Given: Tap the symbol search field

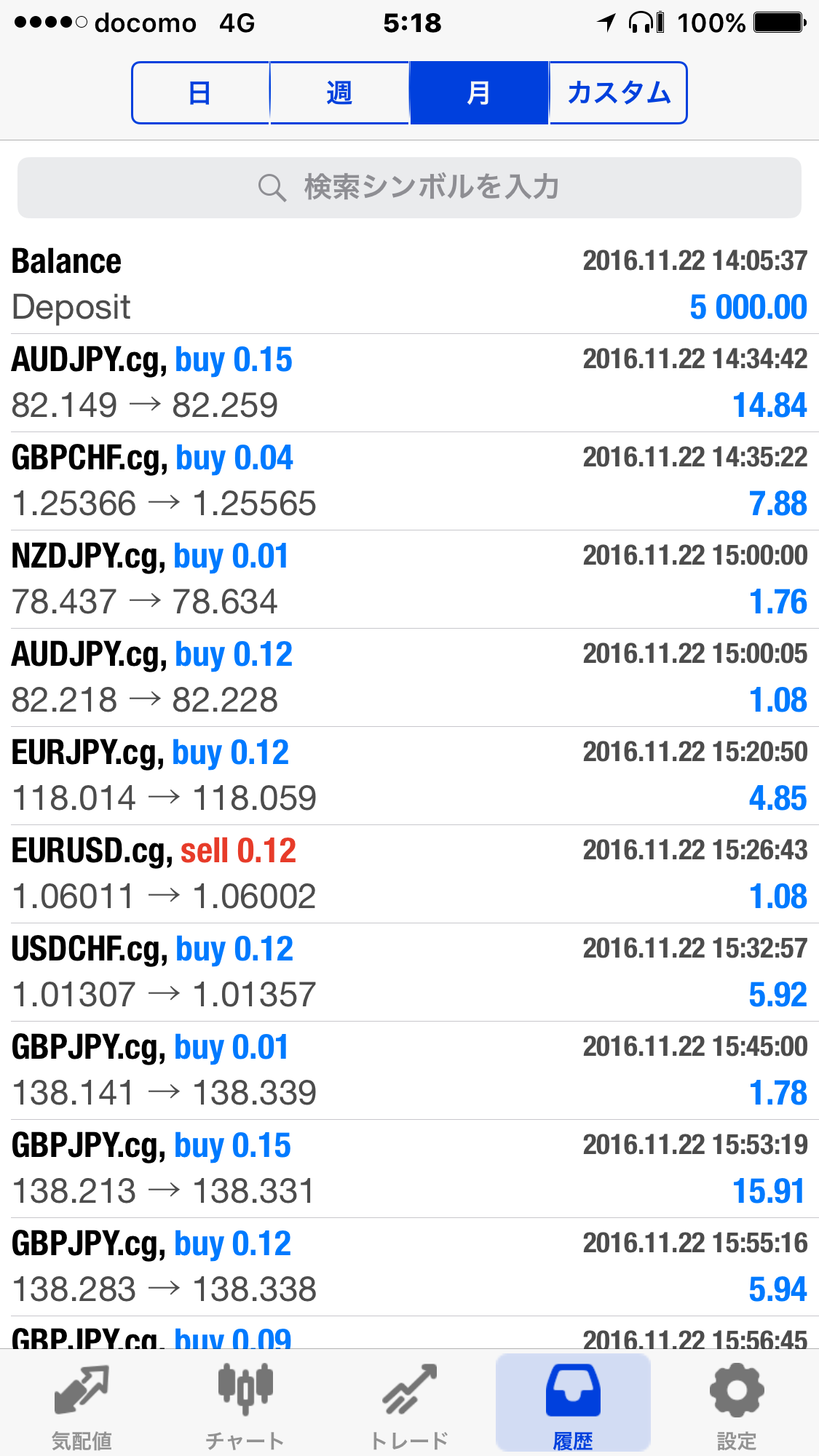Looking at the screenshot, I should [409, 188].
